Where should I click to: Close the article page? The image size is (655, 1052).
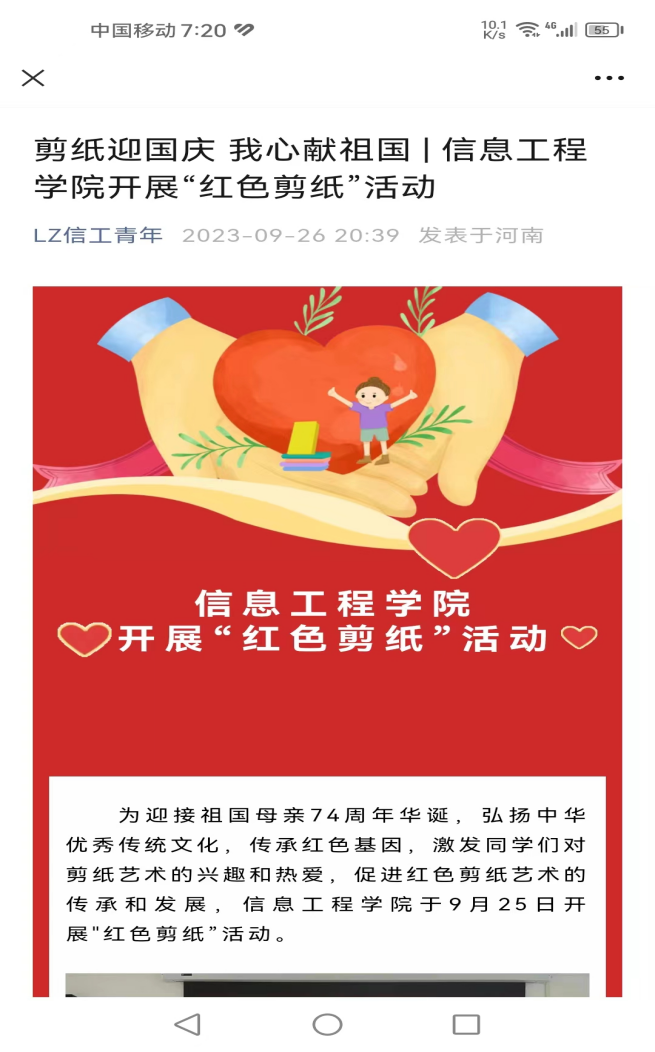[x=33, y=78]
